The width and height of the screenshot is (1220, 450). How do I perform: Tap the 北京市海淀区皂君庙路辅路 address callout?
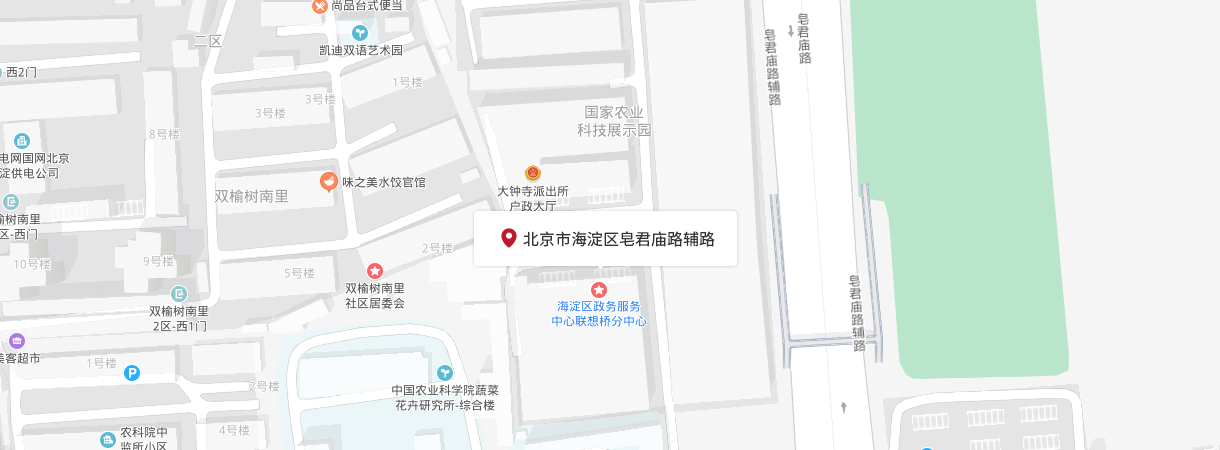(605, 239)
